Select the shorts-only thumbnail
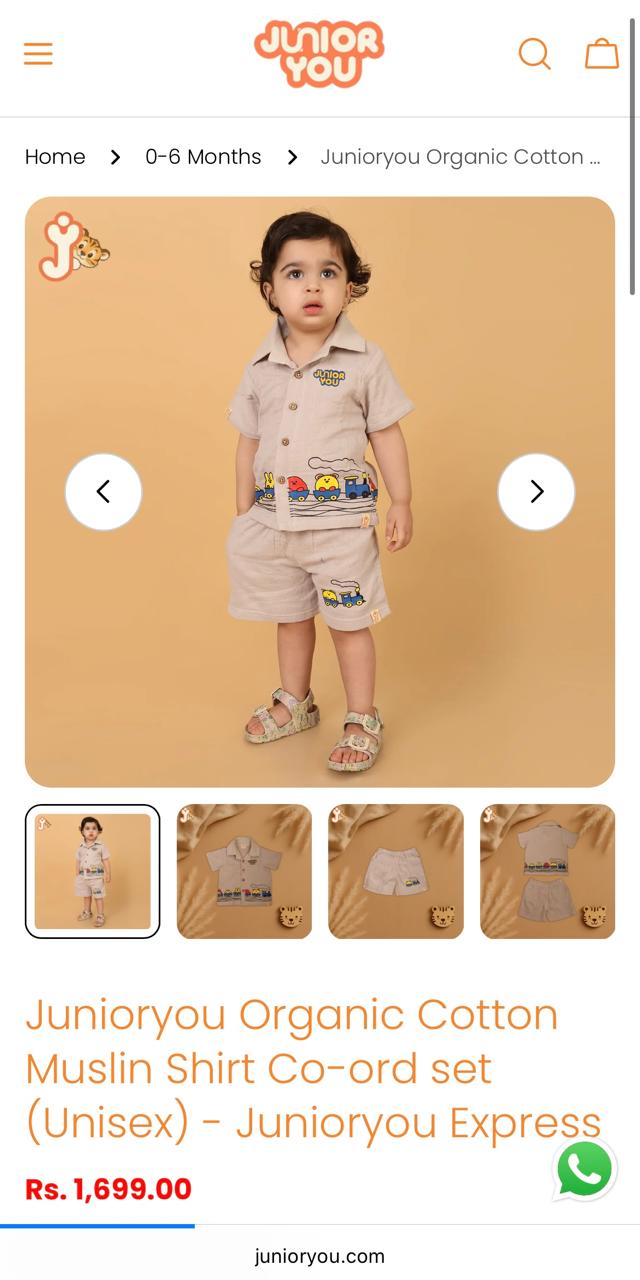The width and height of the screenshot is (640, 1280). click(396, 871)
